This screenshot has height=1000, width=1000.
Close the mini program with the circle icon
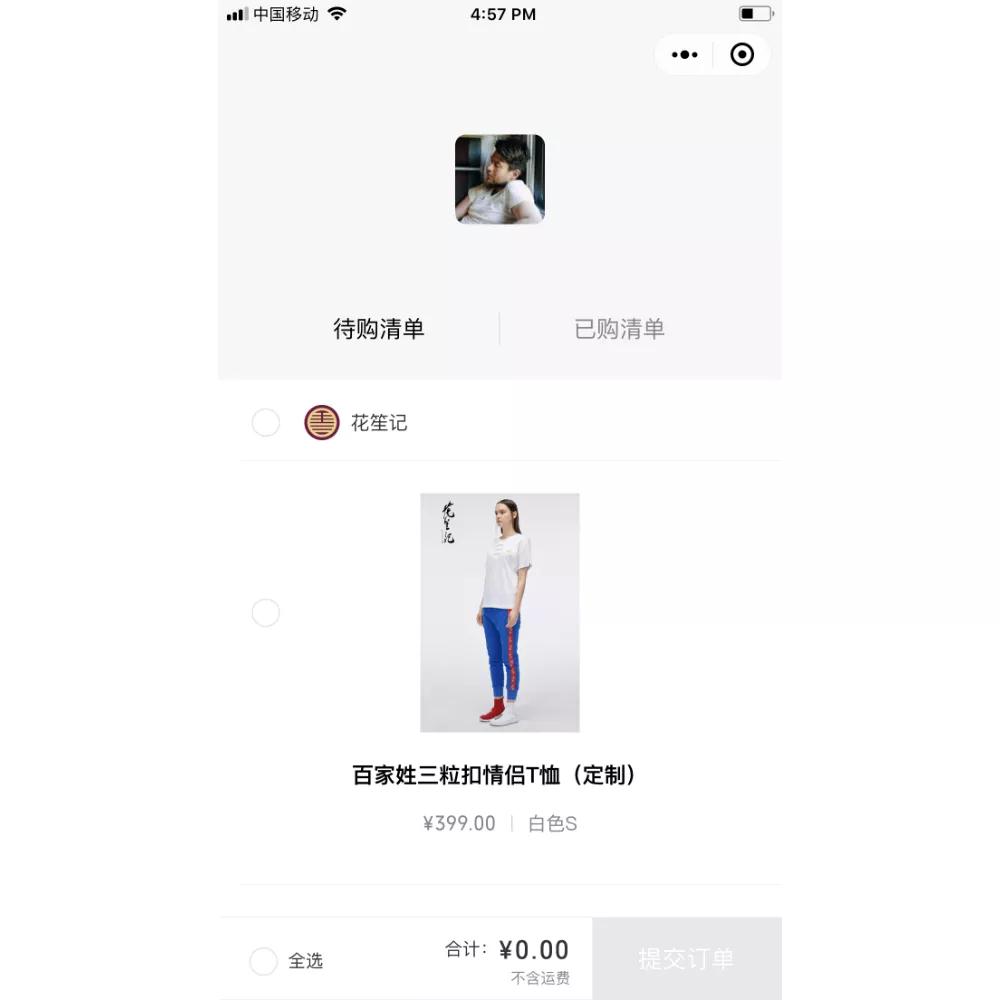(742, 55)
